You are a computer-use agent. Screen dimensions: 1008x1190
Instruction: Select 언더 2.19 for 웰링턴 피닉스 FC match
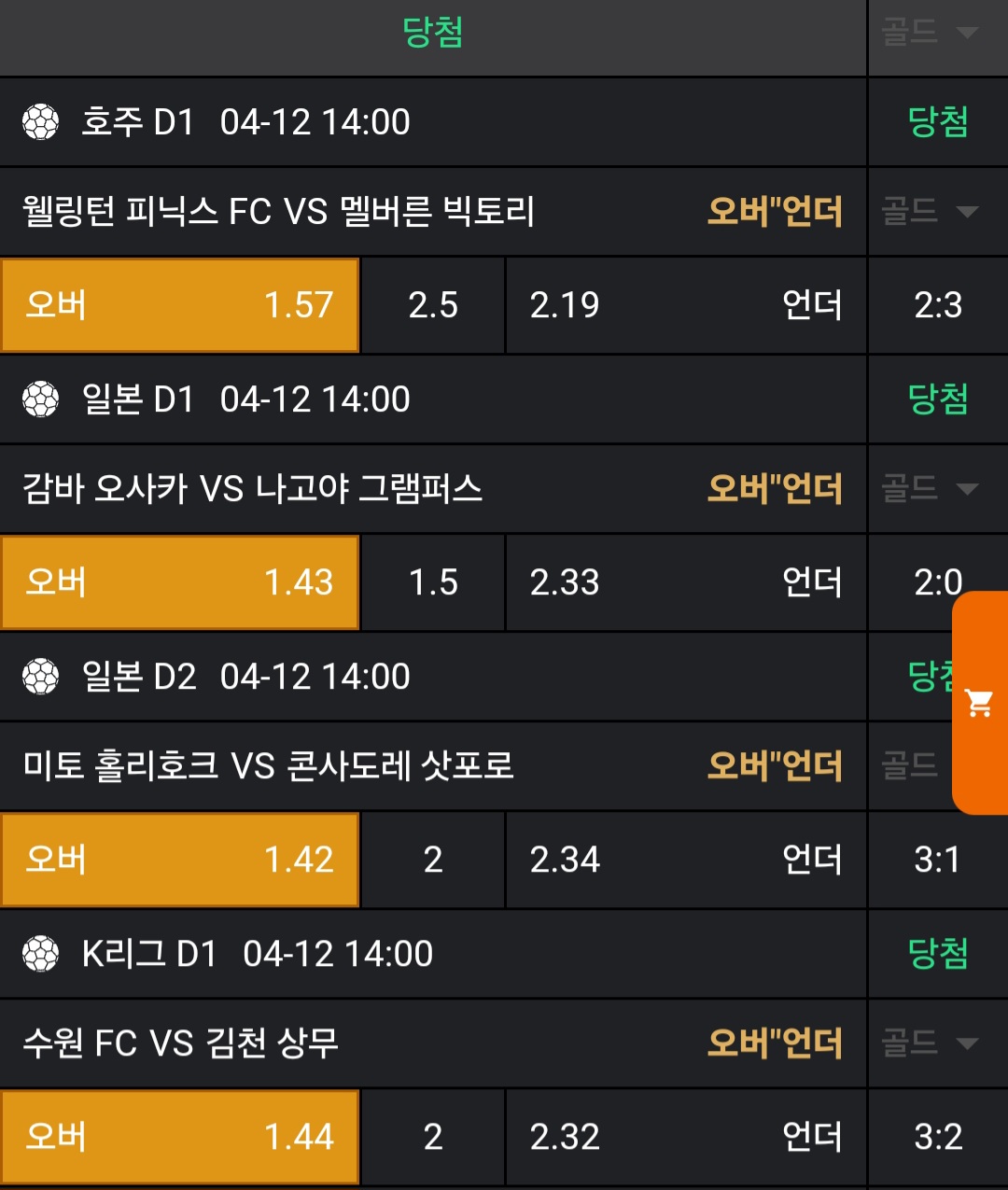coord(686,305)
